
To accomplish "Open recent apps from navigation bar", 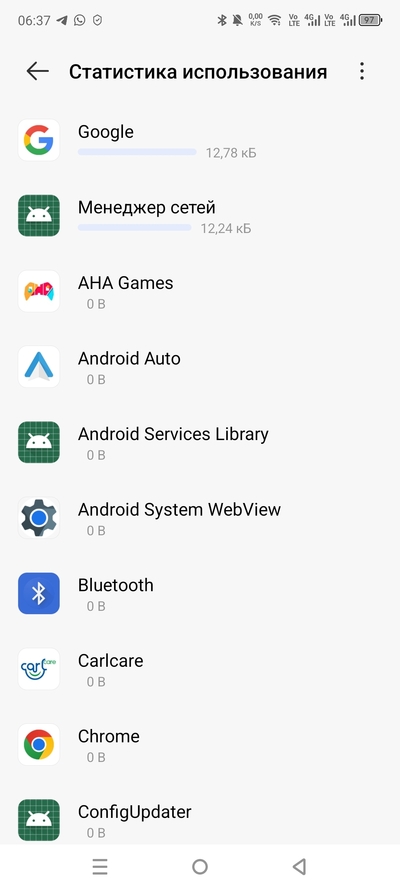I will 100,866.
